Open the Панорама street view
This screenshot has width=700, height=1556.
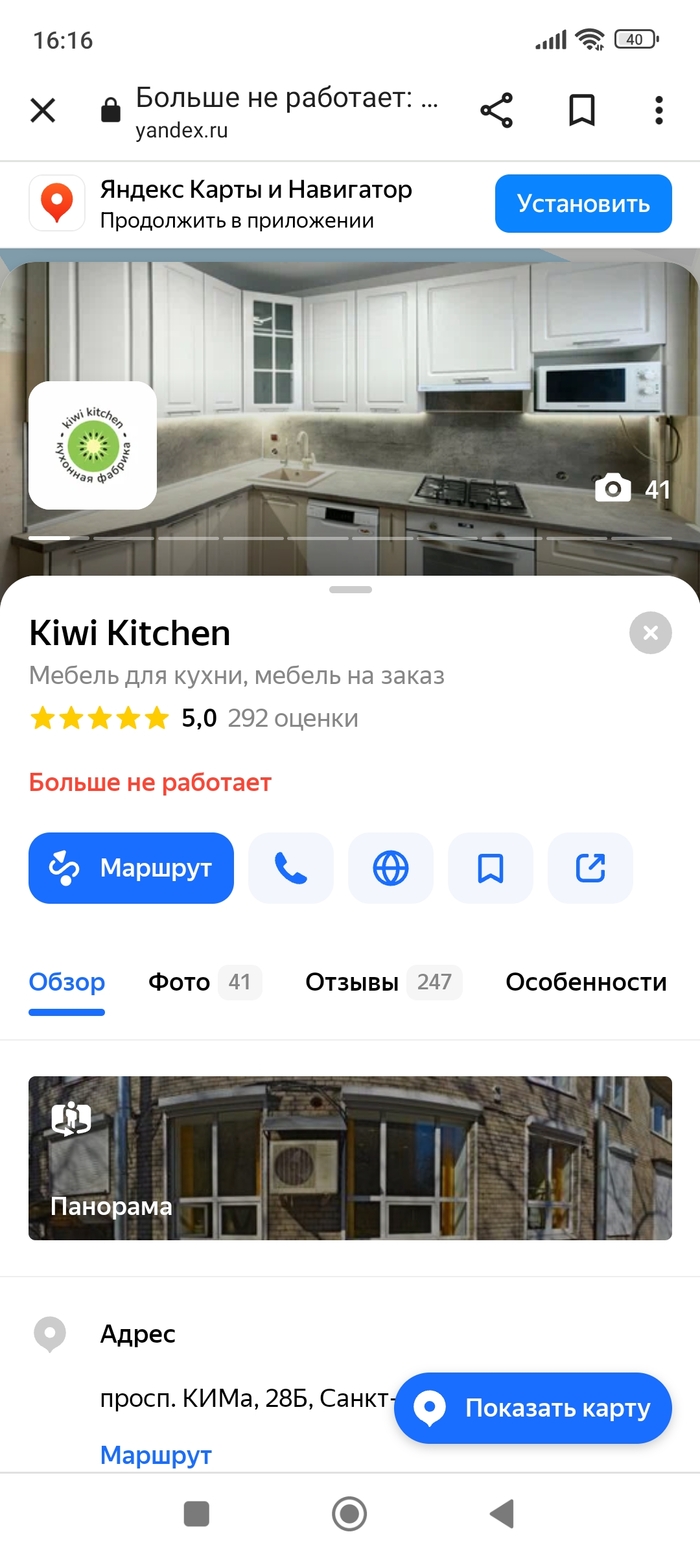[350, 1158]
